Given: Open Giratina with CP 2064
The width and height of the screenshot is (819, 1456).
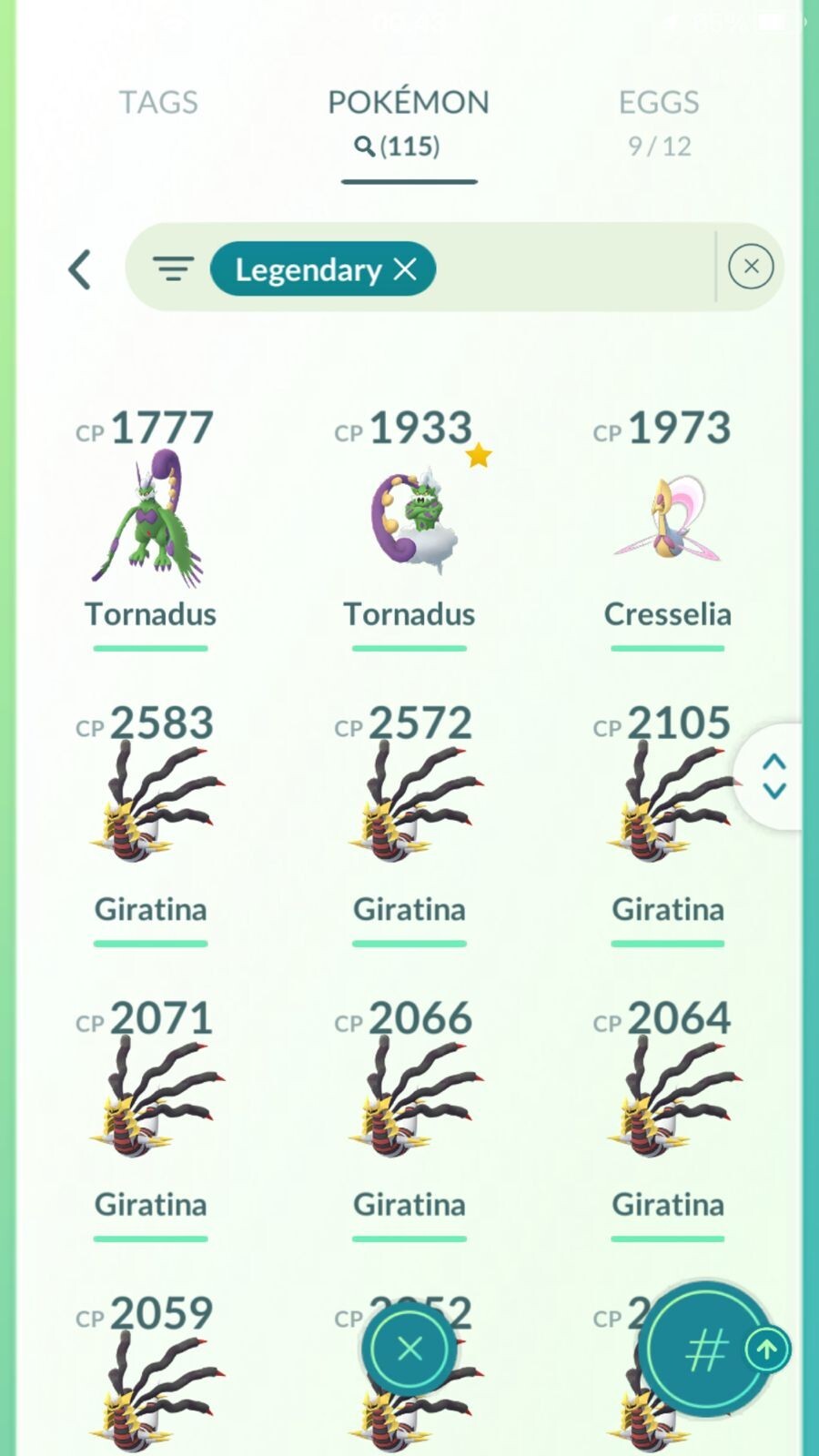Looking at the screenshot, I should point(667,1106).
